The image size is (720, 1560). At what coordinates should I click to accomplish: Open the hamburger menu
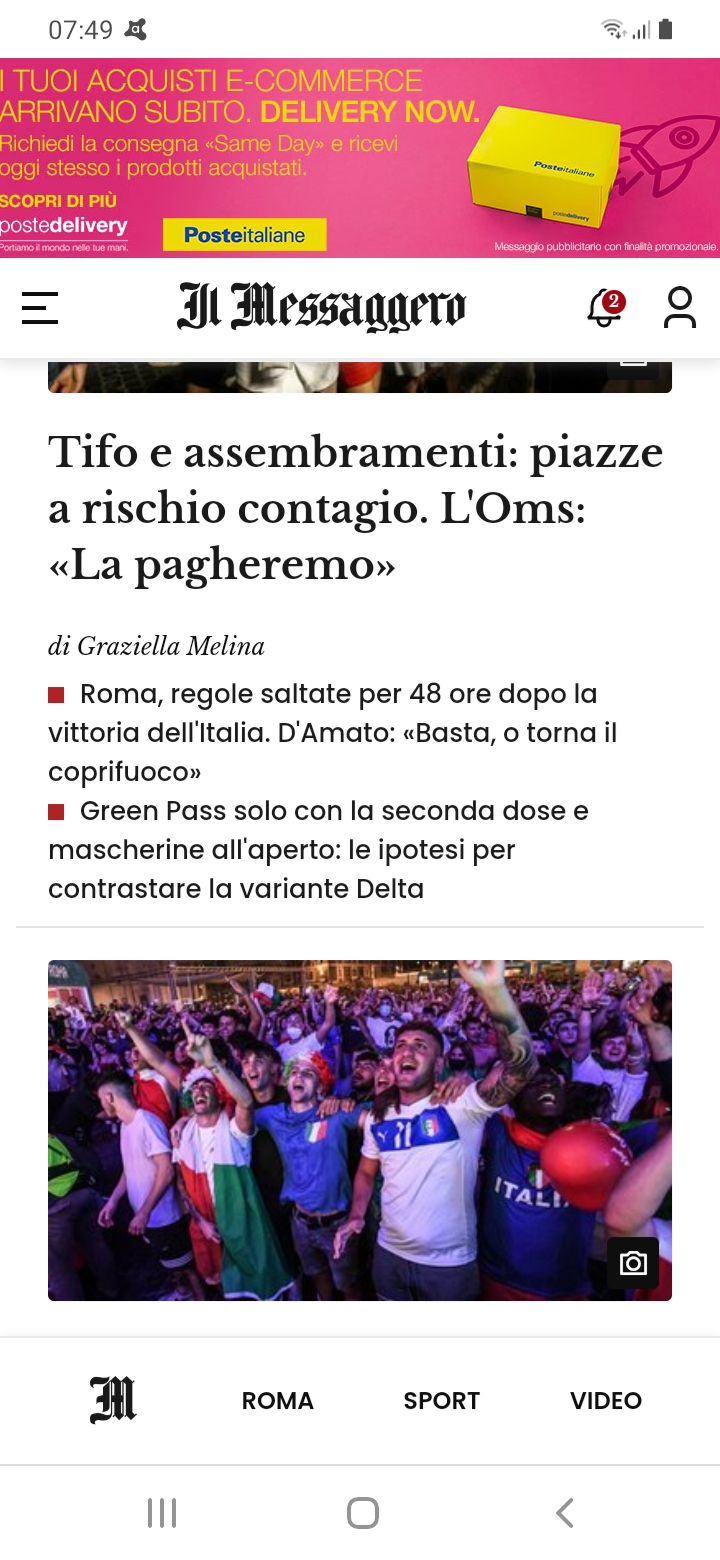[x=40, y=308]
